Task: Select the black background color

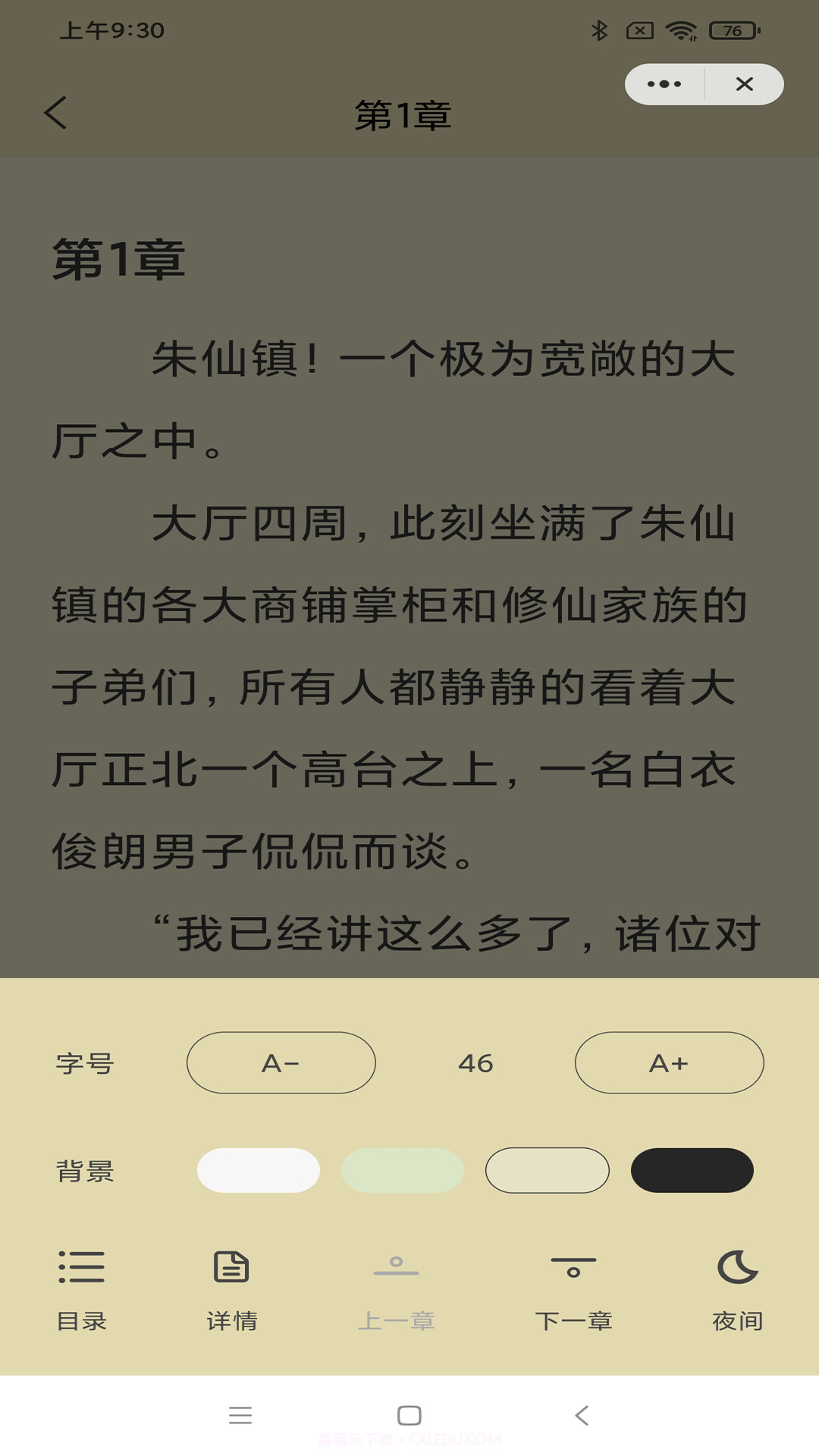Action: tap(692, 1170)
